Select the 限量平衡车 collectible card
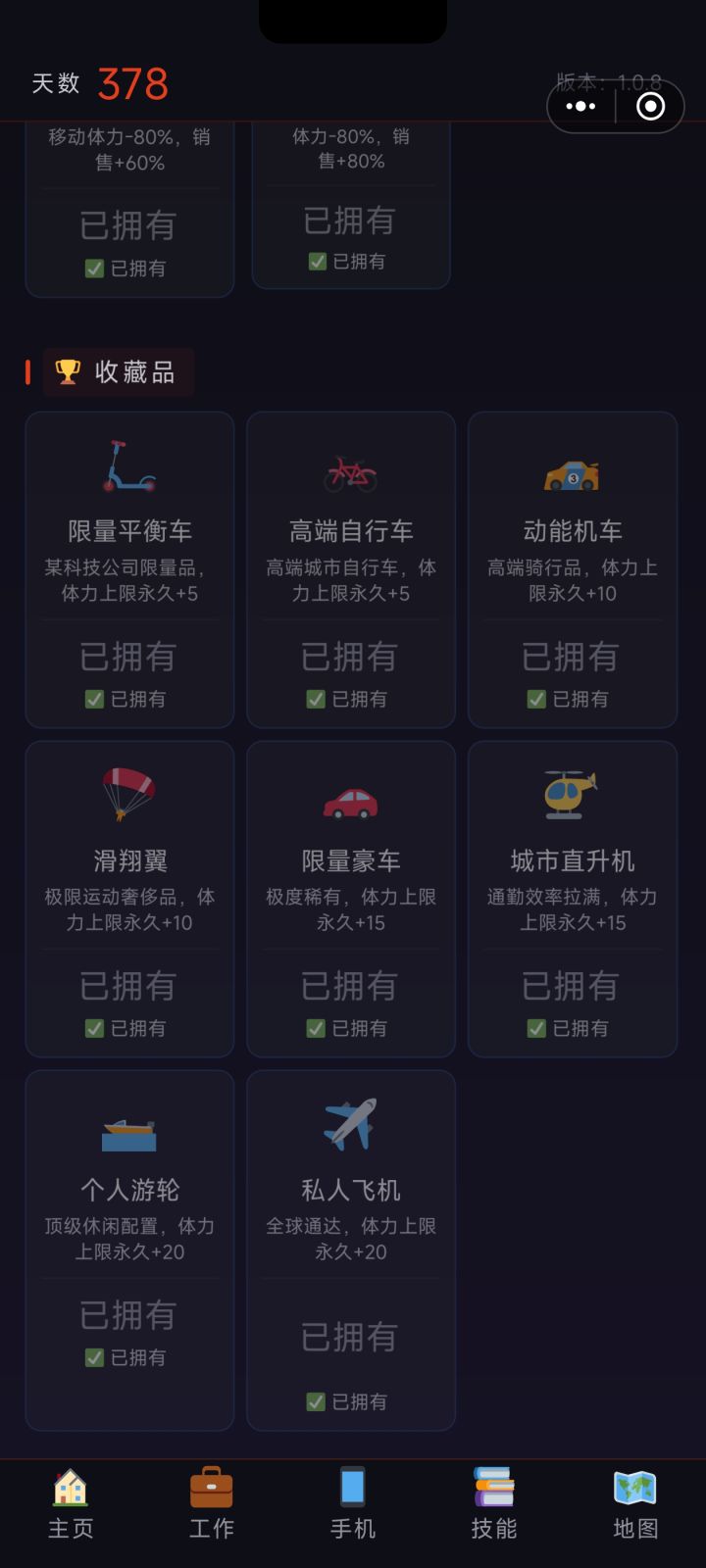Screen dimensions: 706x1568 click(x=129, y=569)
